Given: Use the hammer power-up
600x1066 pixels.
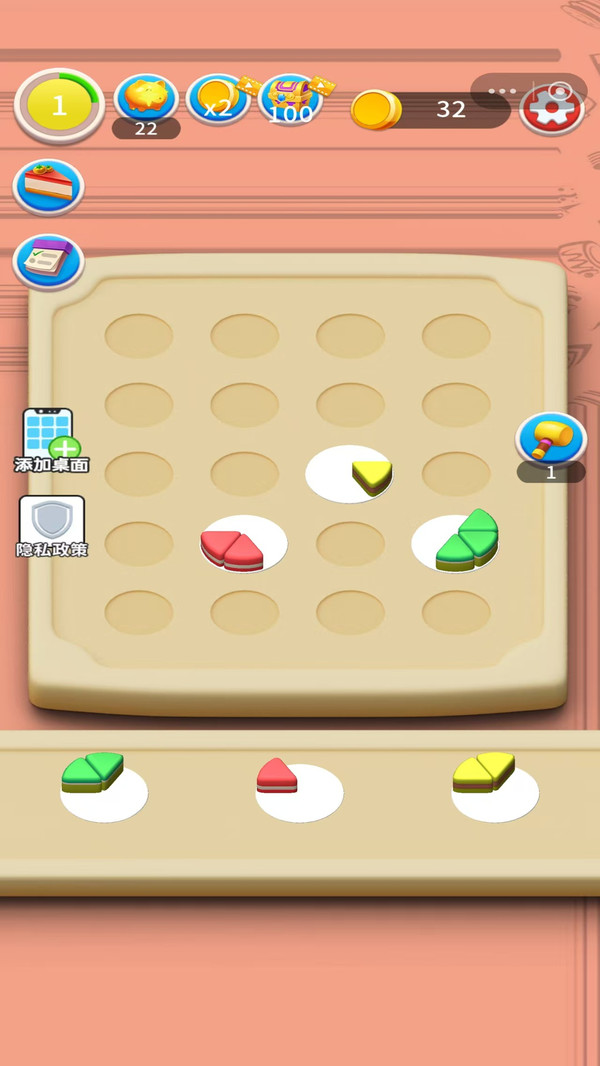Looking at the screenshot, I should tap(551, 439).
